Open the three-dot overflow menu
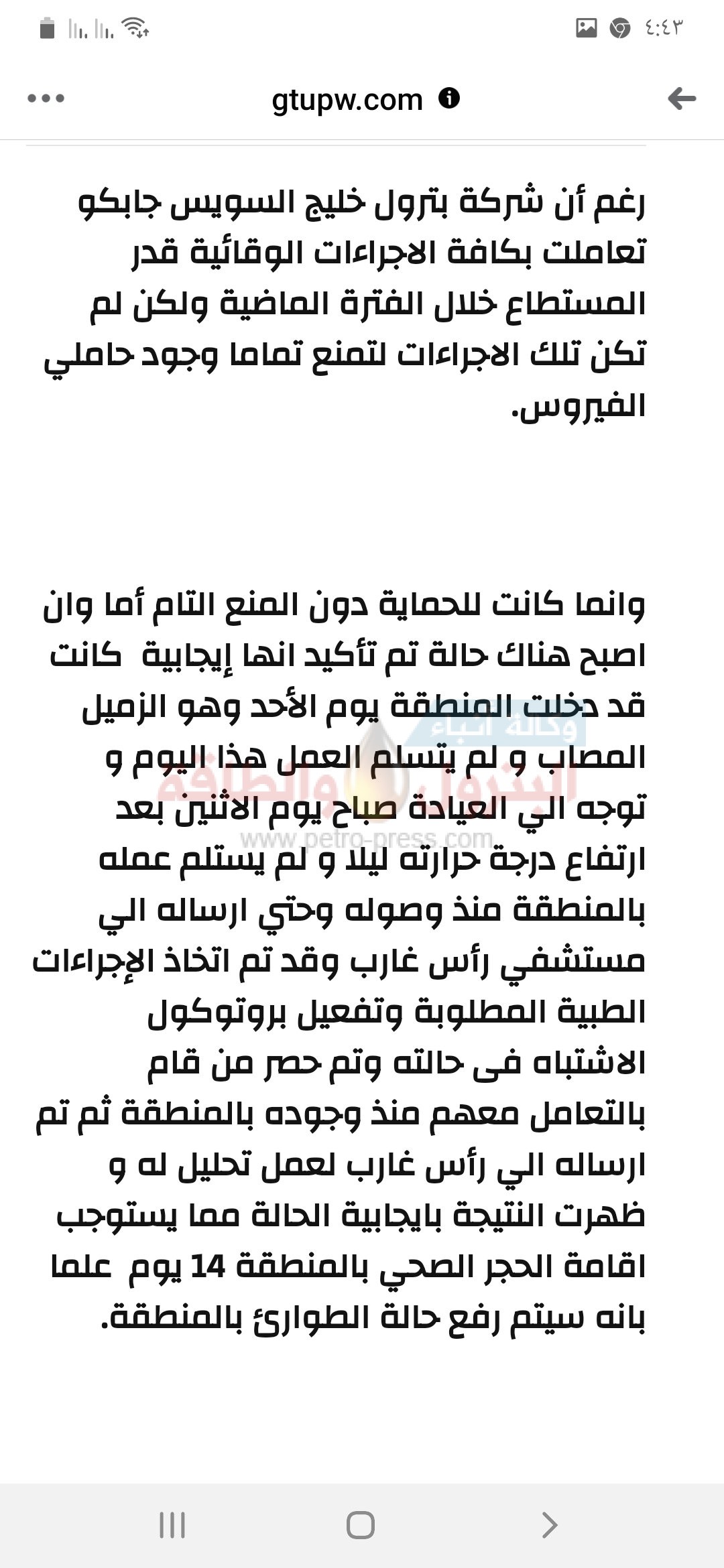The height and width of the screenshot is (1568, 724). [x=46, y=99]
